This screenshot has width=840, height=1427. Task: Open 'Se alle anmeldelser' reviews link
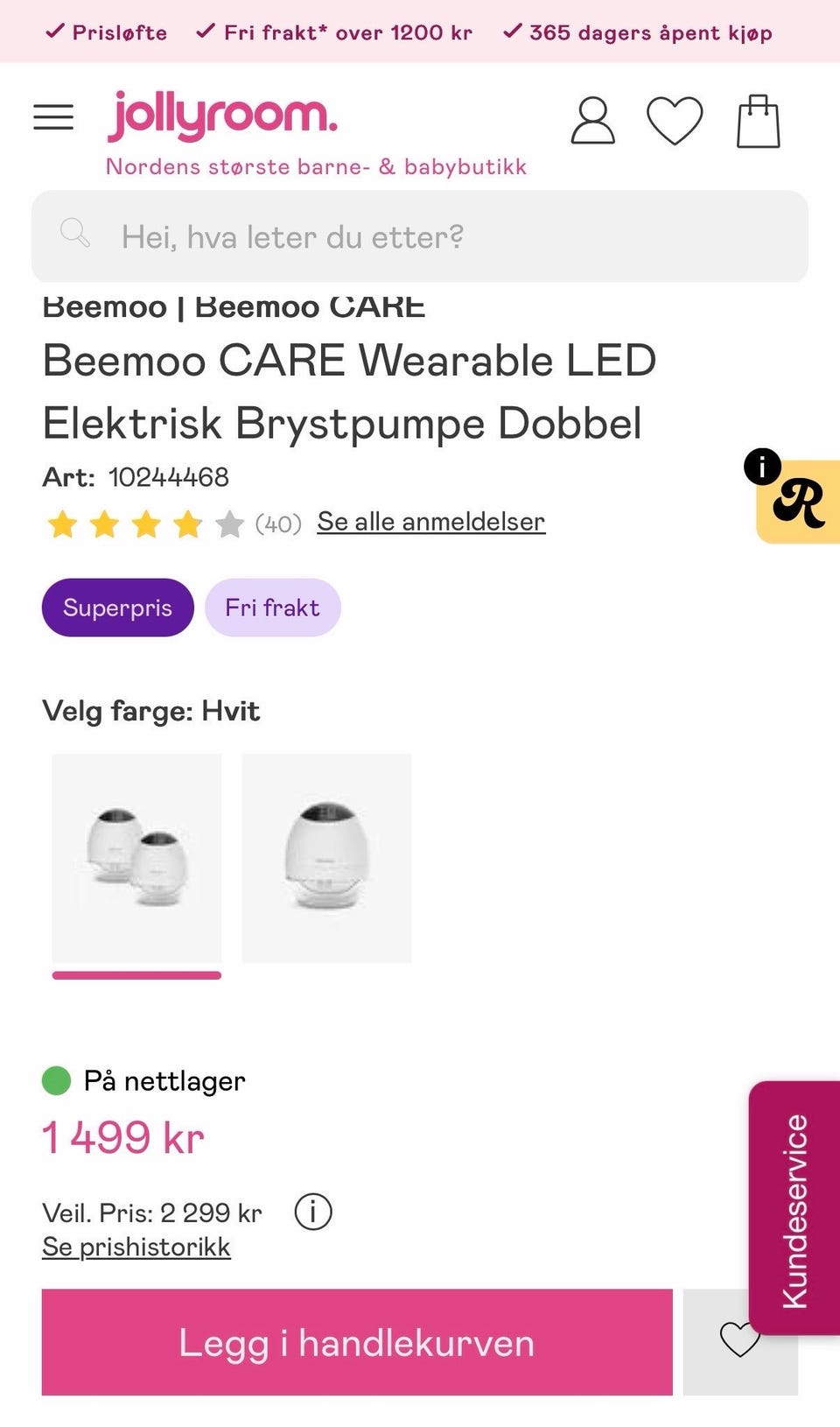click(431, 522)
